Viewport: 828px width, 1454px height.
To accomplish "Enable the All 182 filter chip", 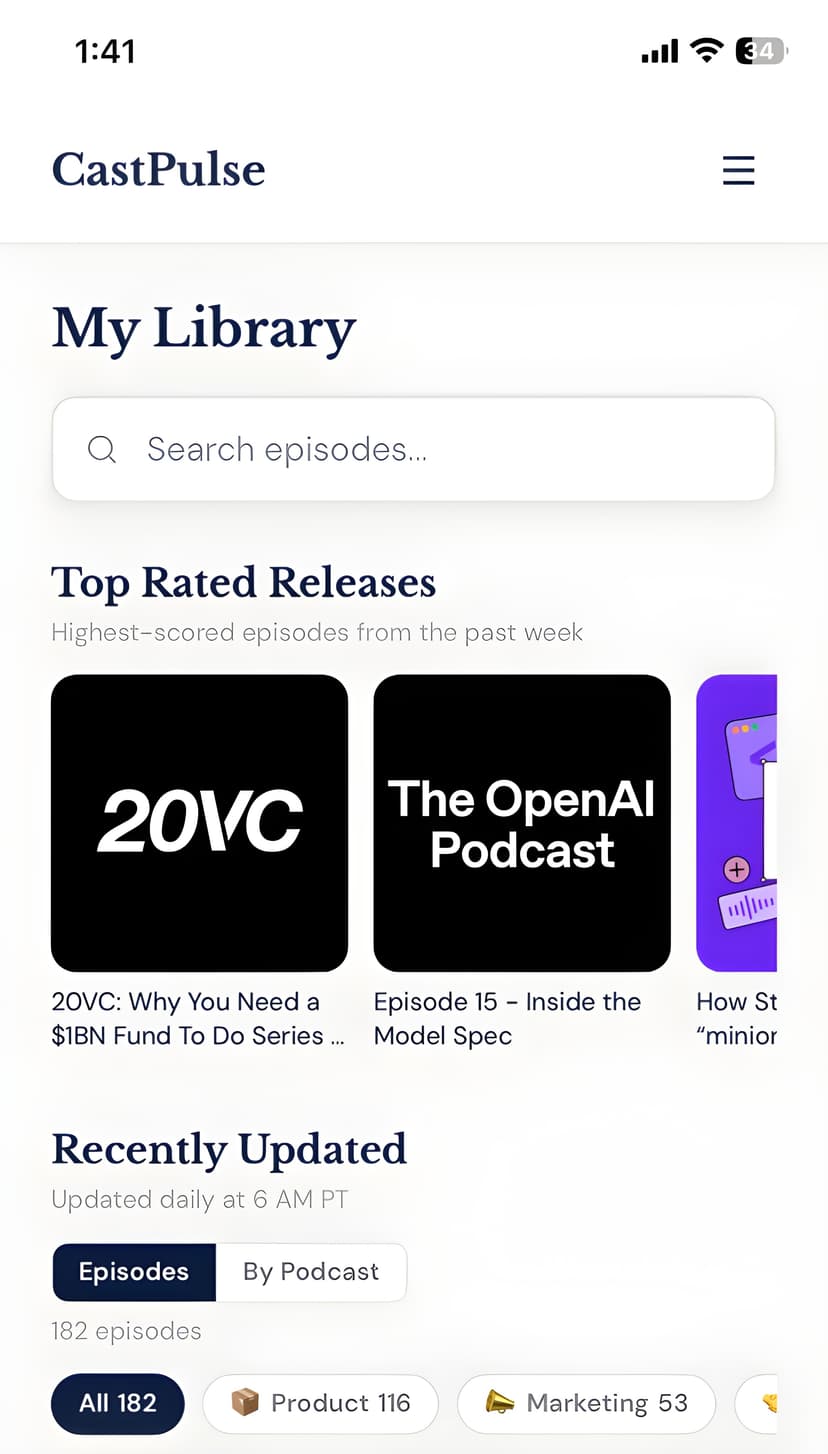I will (117, 1403).
